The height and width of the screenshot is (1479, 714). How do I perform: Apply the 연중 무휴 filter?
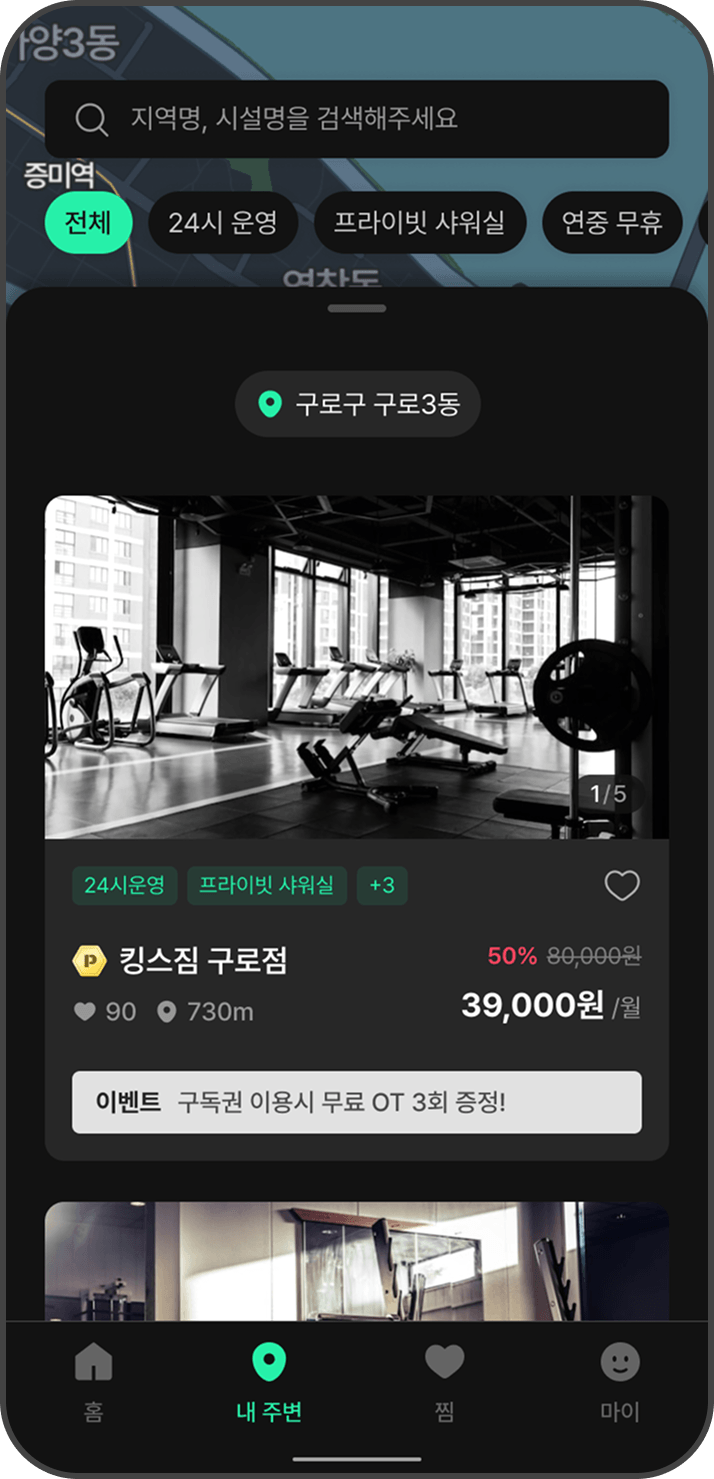click(x=612, y=222)
